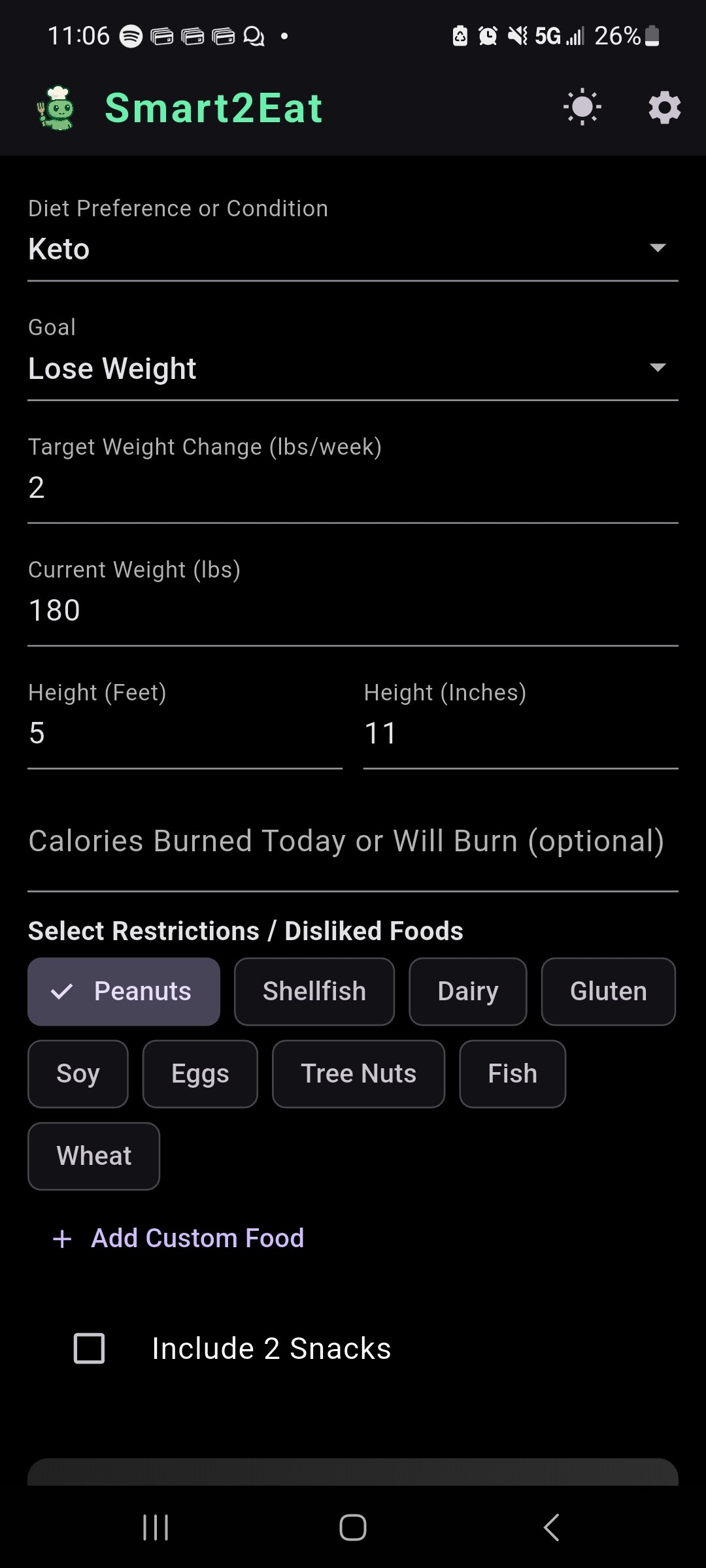Focus the Height (Feet) field

[x=184, y=733]
